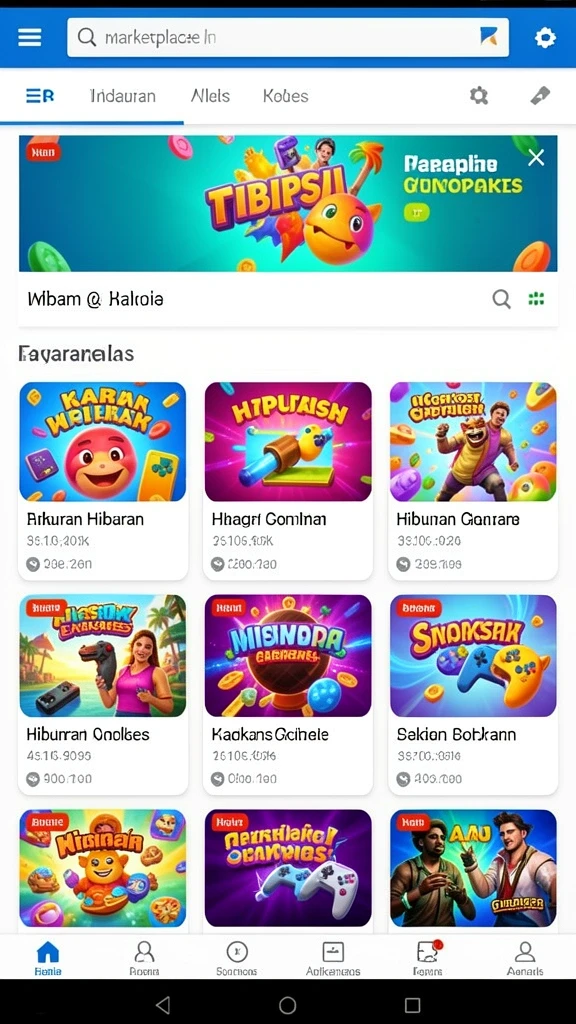Open the Hibunan Gianrare game card
The image size is (576, 1024).
tap(473, 481)
